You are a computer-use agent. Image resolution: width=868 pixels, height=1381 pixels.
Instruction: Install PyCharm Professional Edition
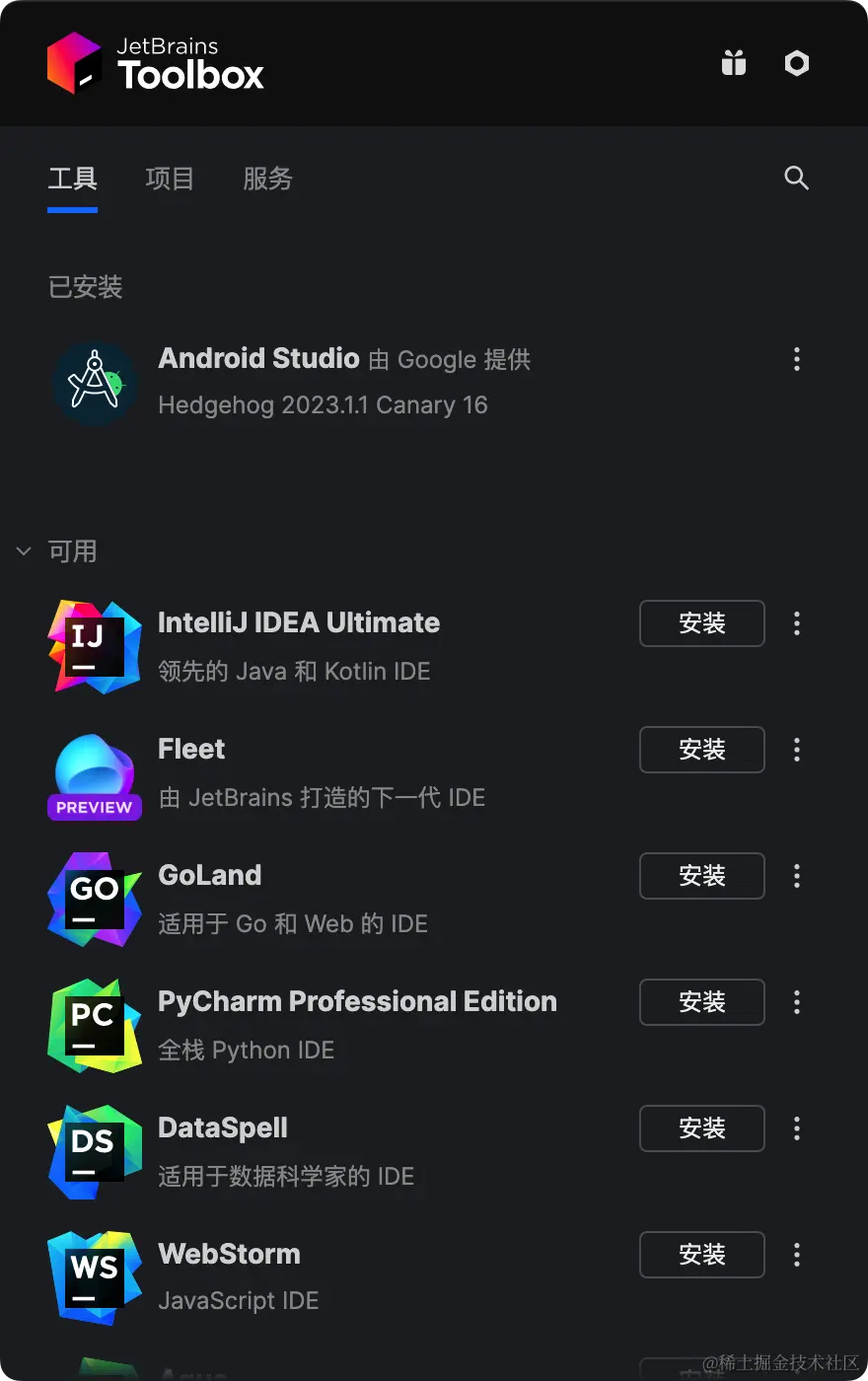[702, 1002]
